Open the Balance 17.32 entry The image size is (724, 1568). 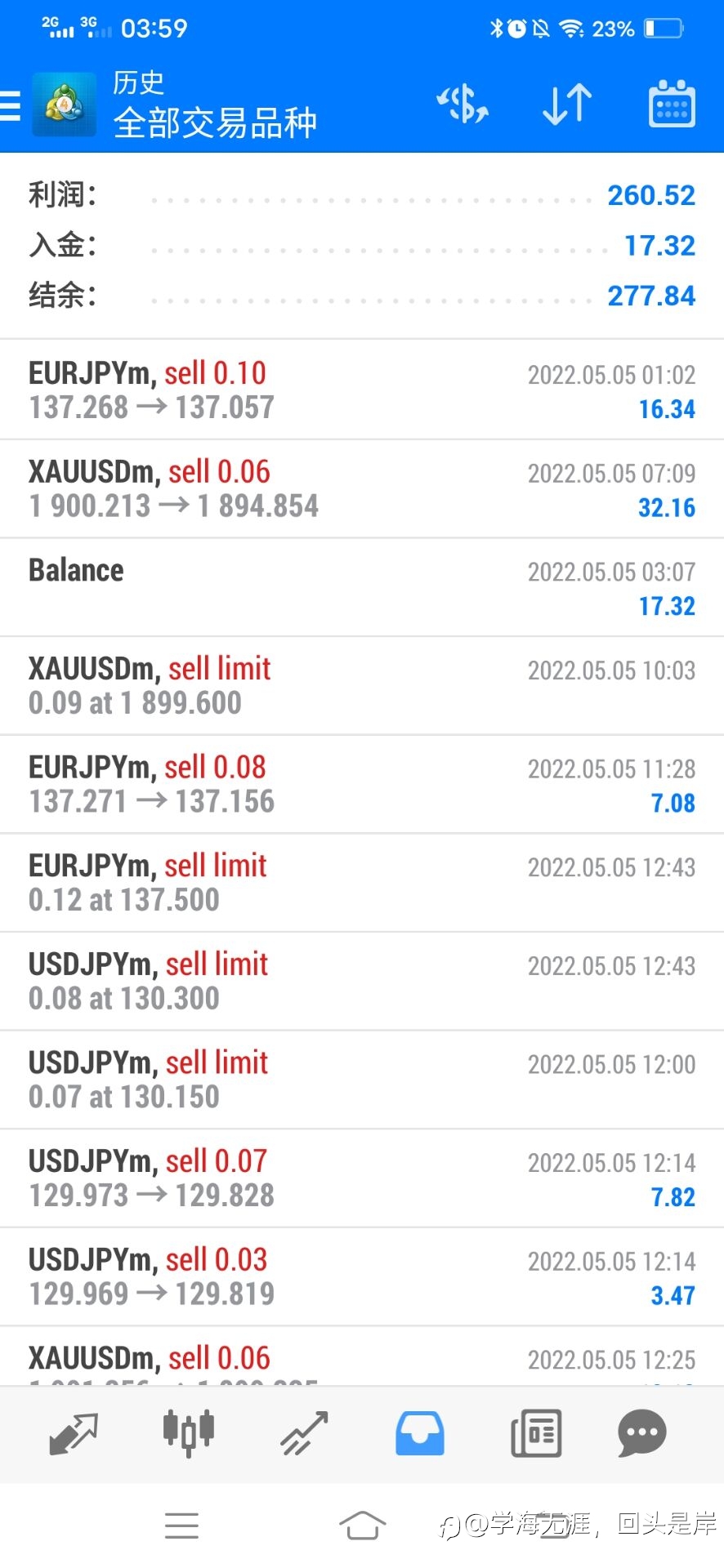tap(362, 588)
